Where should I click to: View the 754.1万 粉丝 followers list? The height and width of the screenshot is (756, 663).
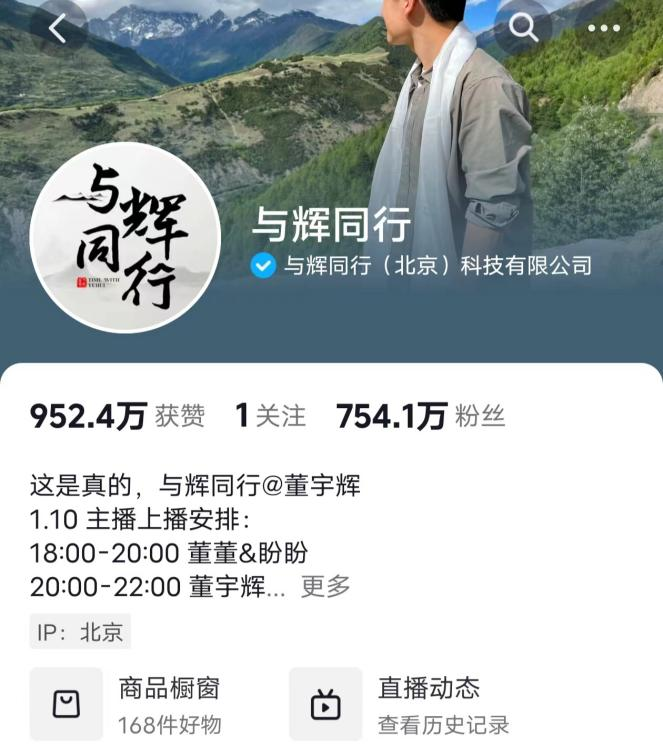coord(420,416)
